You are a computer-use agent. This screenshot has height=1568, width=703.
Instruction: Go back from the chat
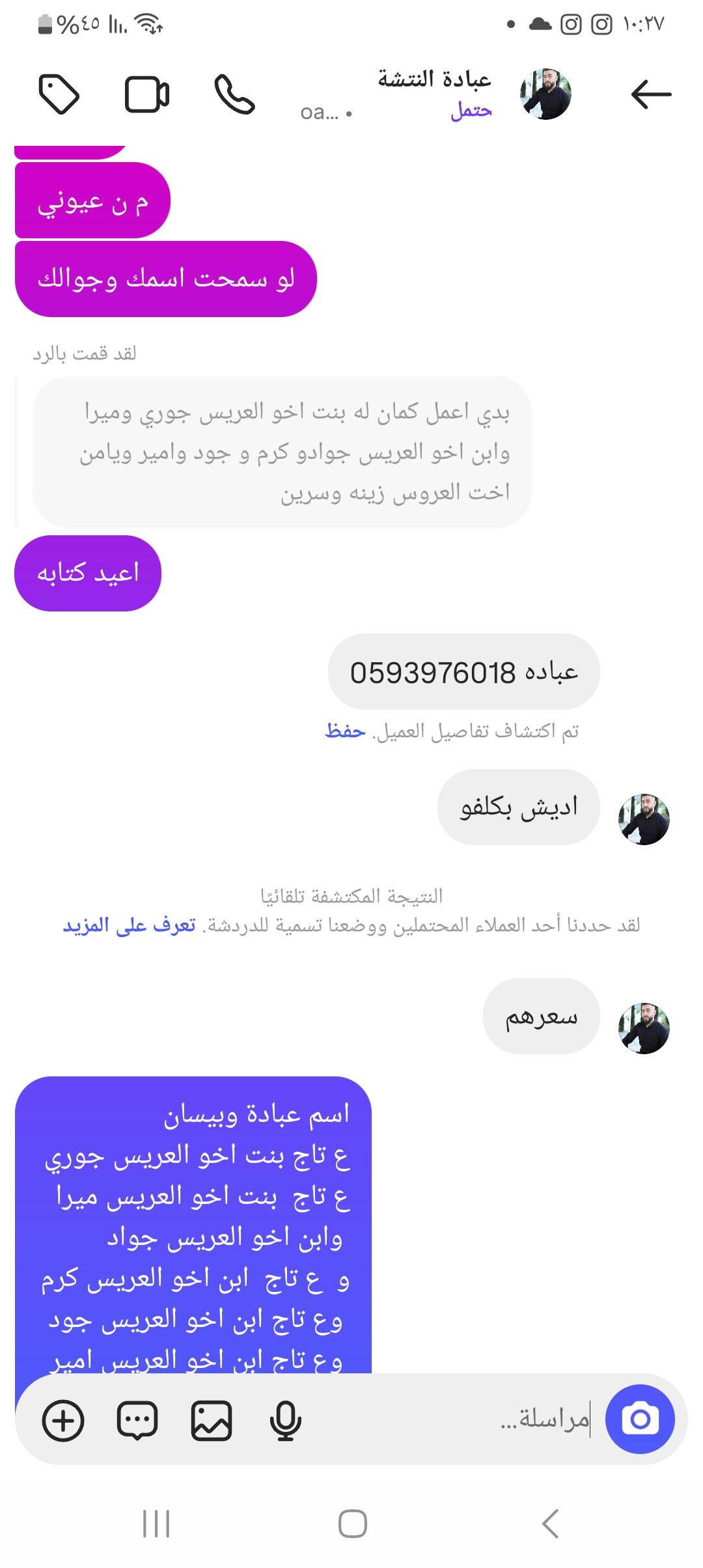point(651,95)
